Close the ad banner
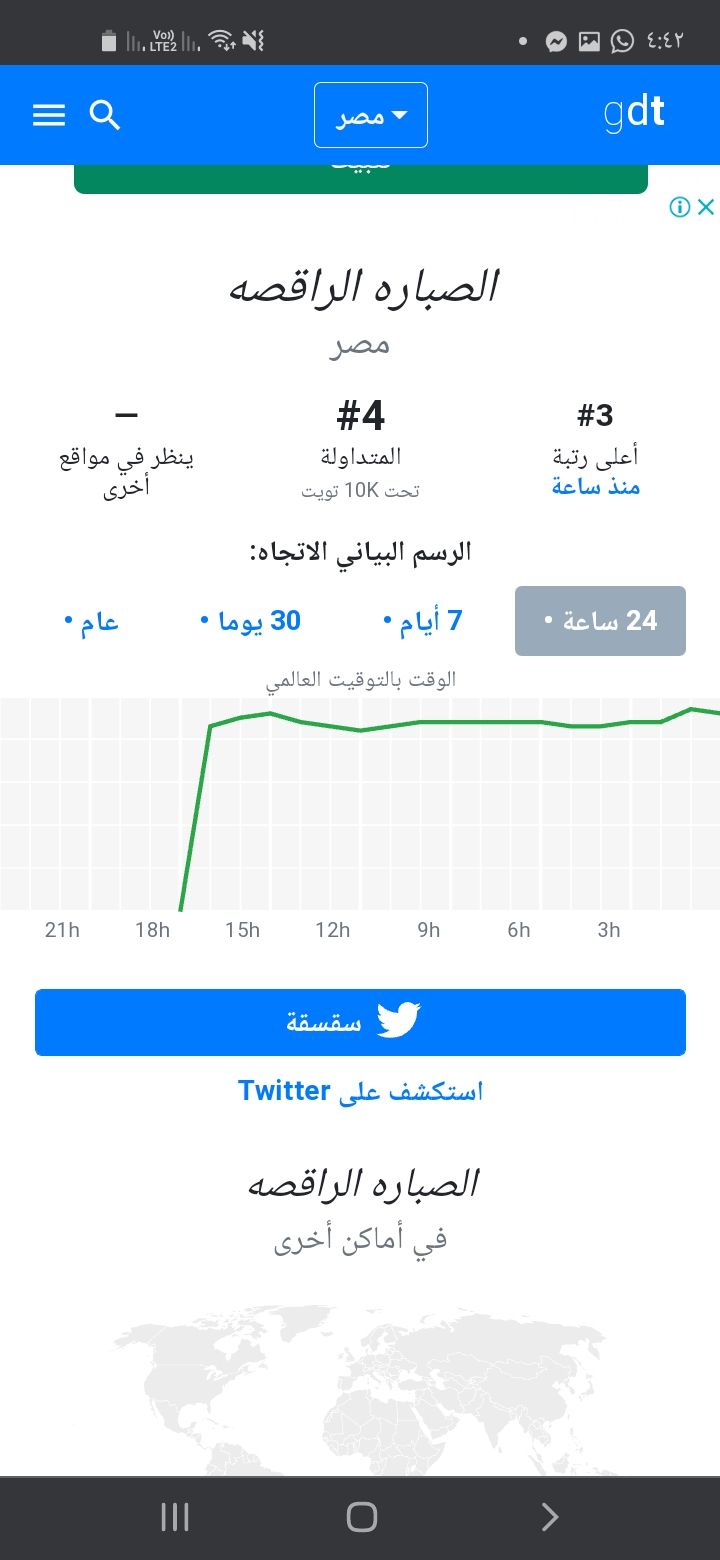 pos(706,207)
